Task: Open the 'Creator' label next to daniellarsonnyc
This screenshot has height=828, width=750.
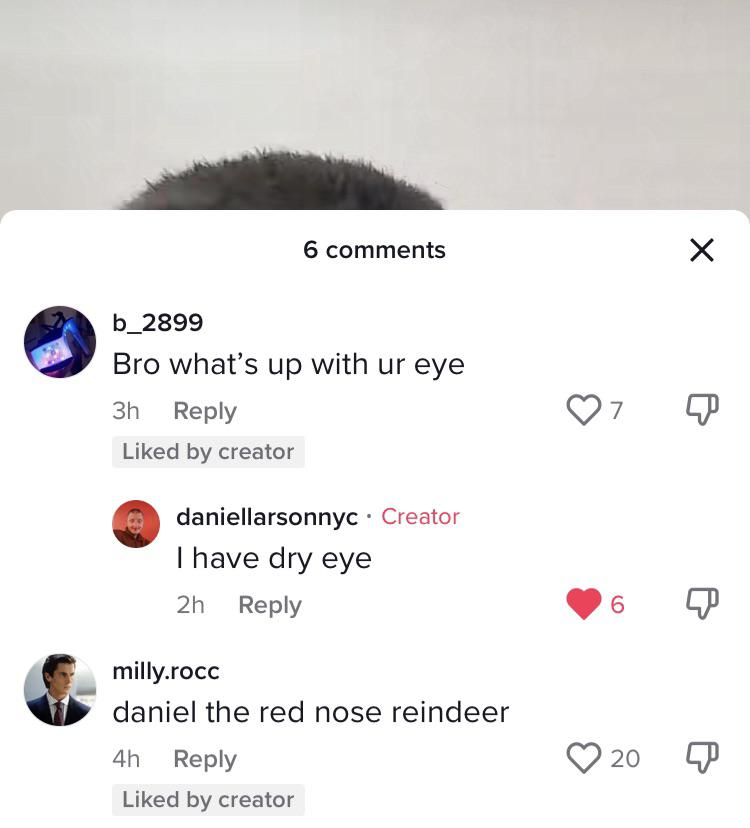Action: [x=419, y=517]
